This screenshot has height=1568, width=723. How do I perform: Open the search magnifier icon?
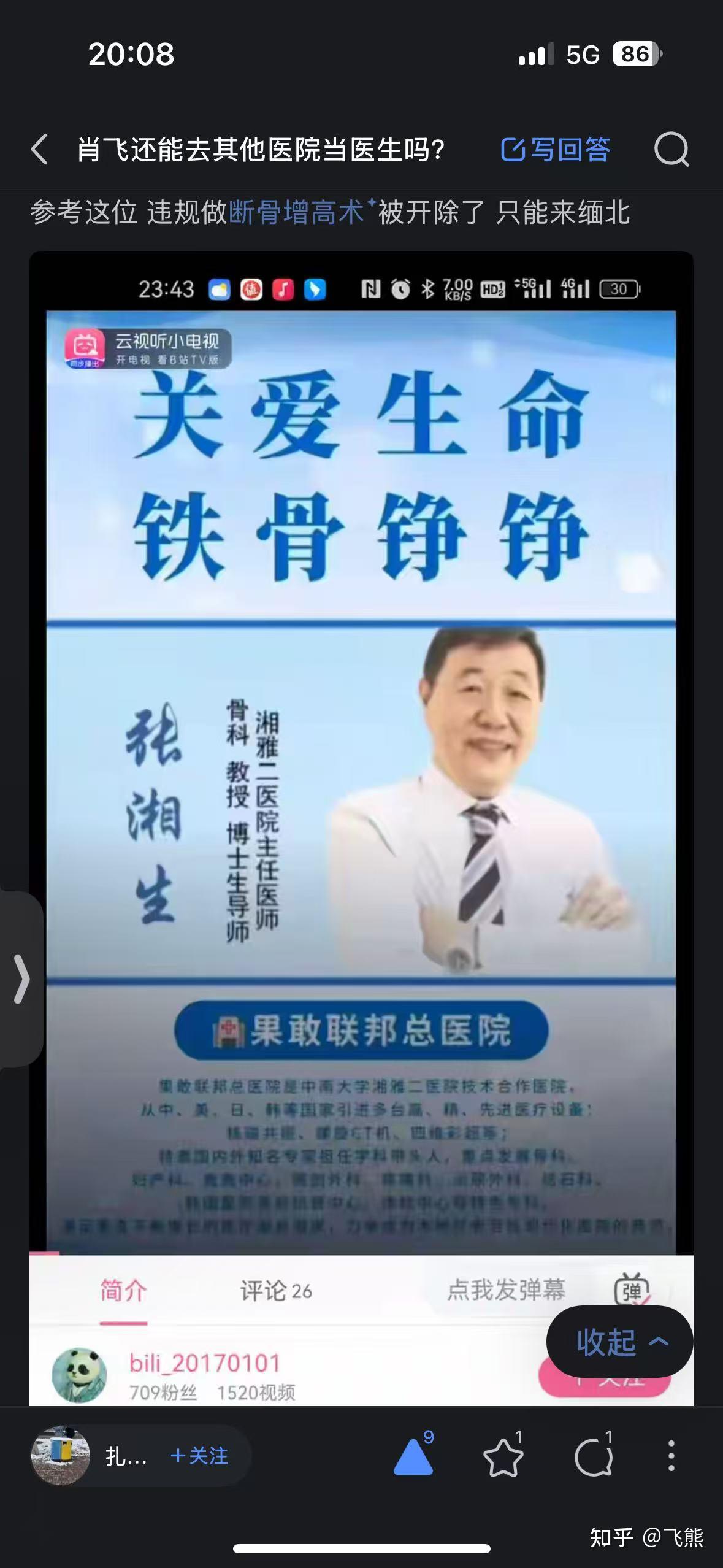671,150
